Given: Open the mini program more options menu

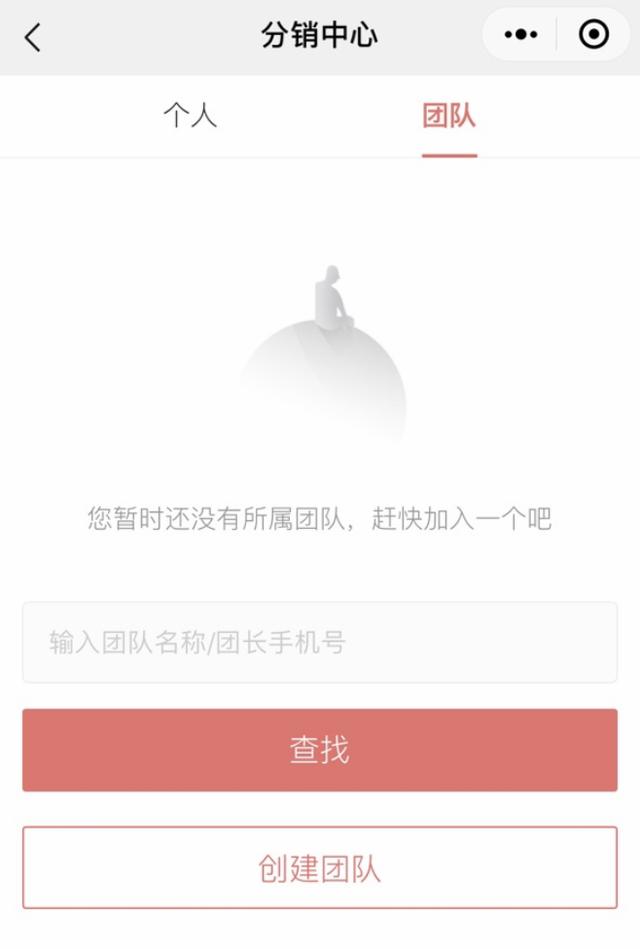Looking at the screenshot, I should [521, 35].
